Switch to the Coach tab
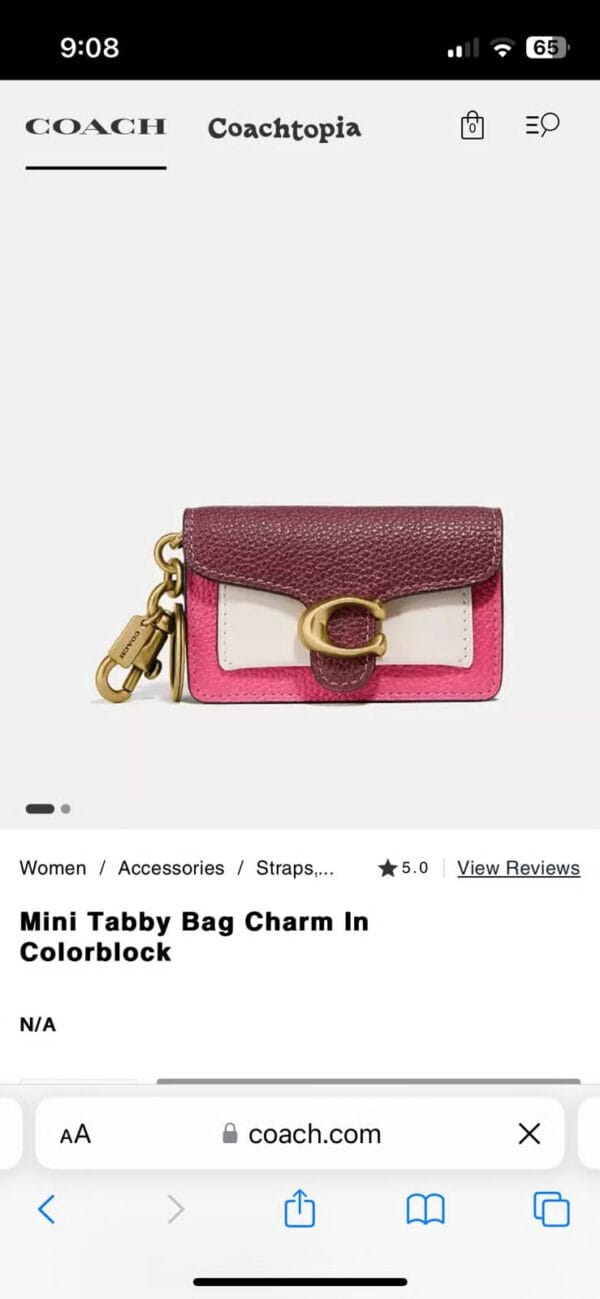This screenshot has height=1299, width=600. 96,127
